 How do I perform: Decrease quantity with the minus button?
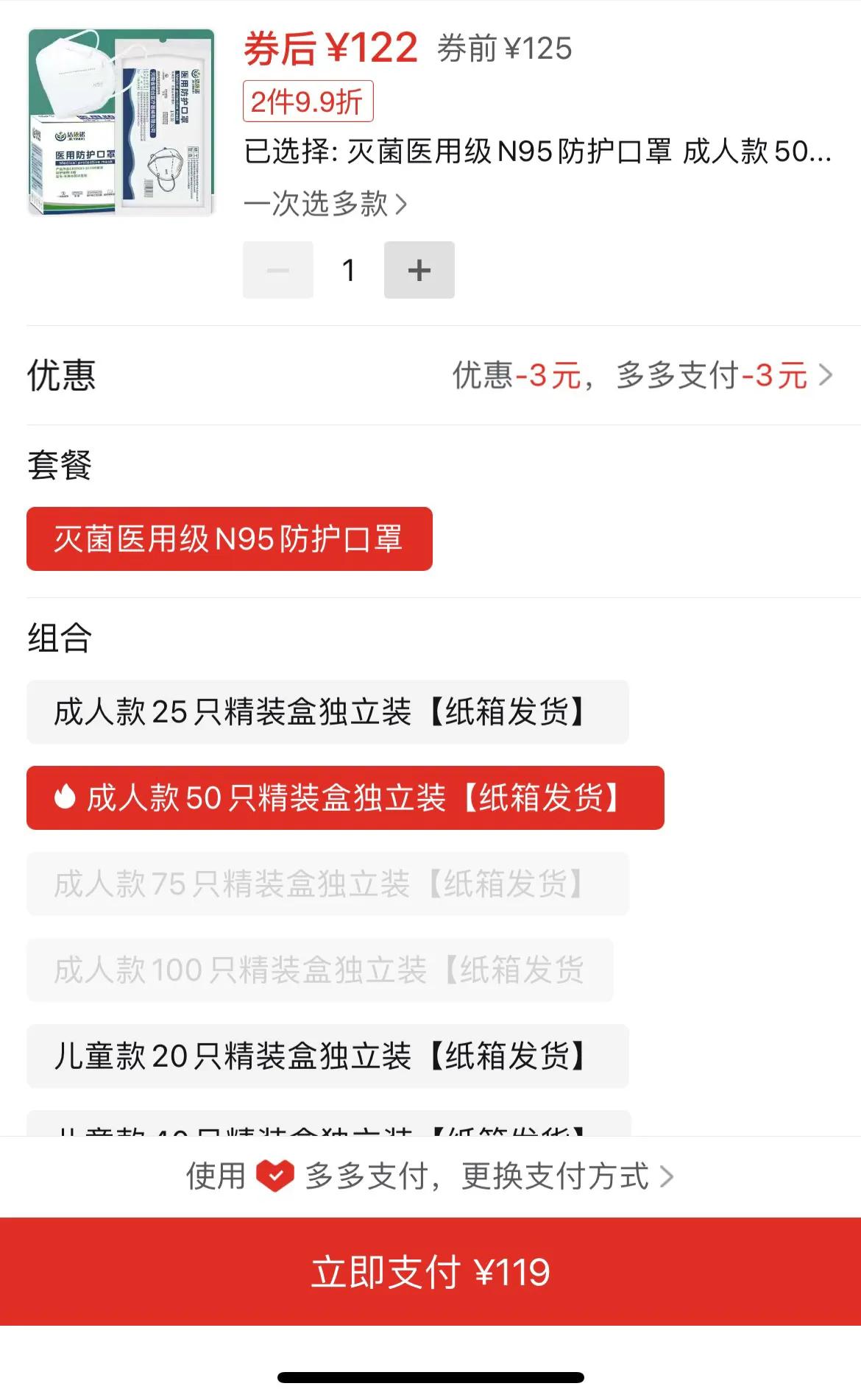(277, 269)
